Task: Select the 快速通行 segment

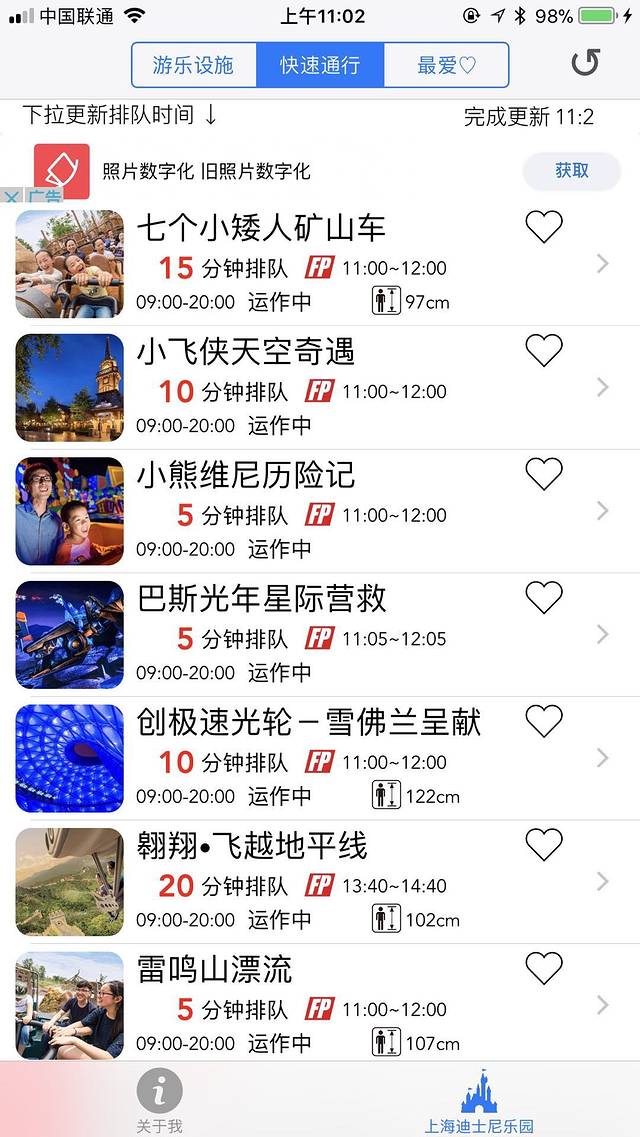Action: (x=320, y=66)
